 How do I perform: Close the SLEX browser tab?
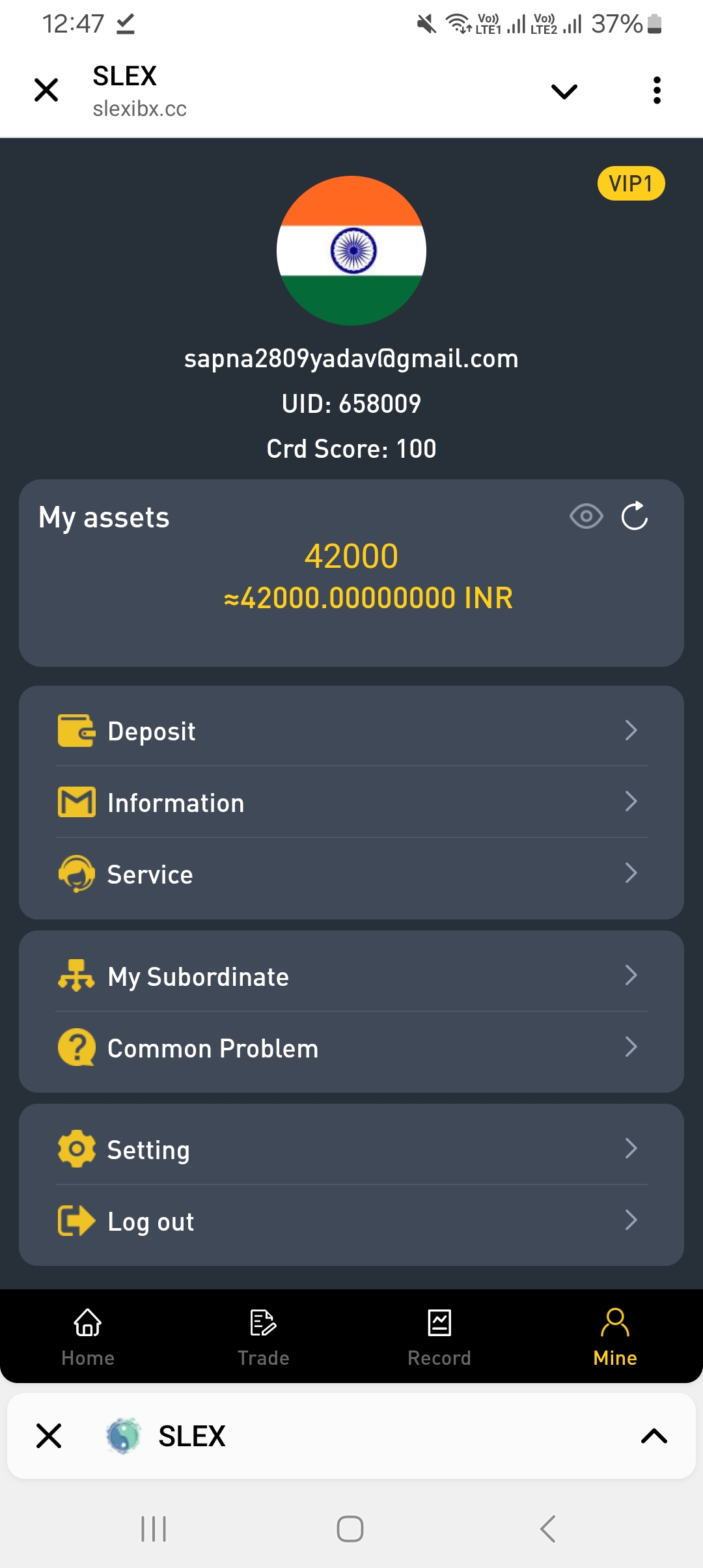pyautogui.click(x=46, y=90)
